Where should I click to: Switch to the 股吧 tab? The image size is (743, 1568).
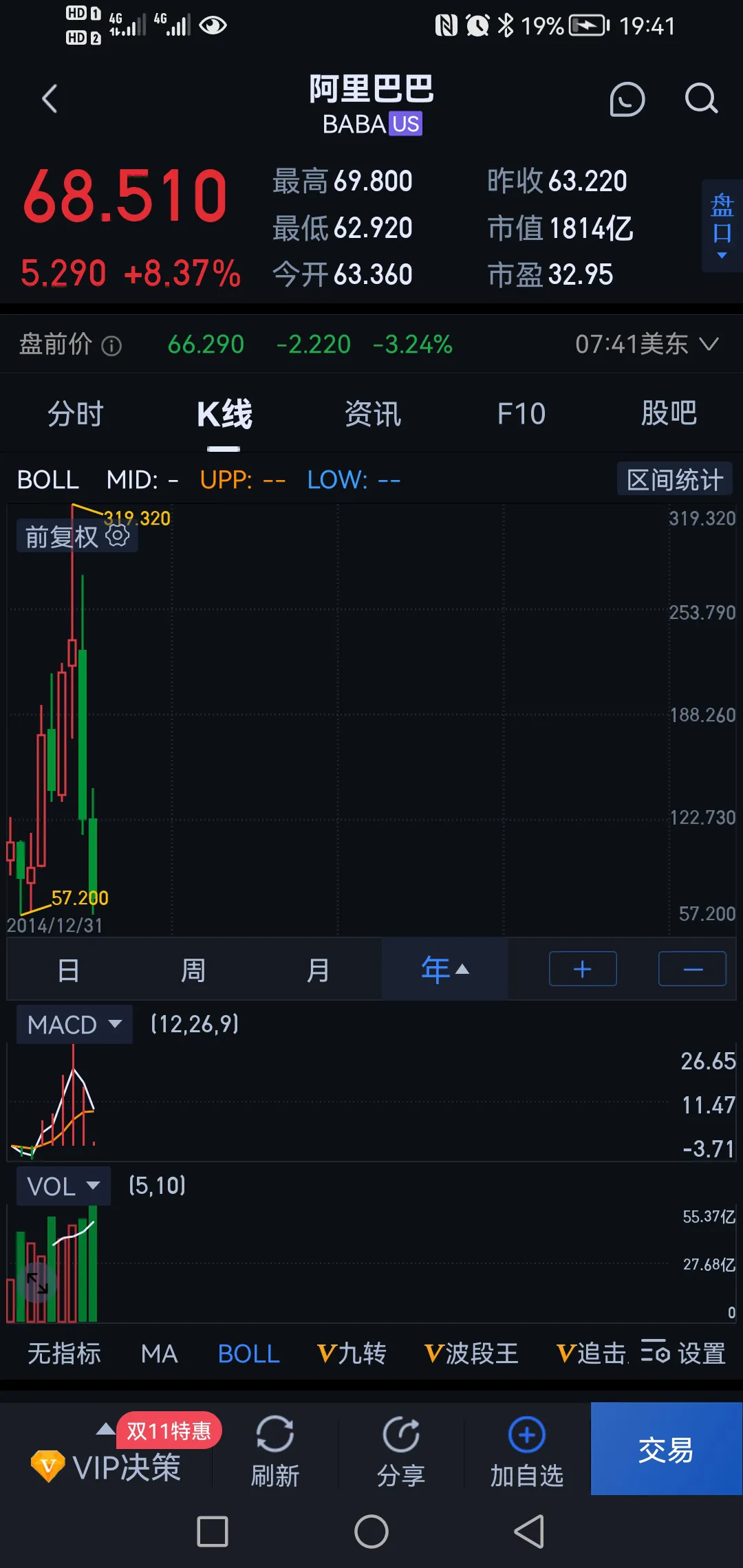[669, 414]
